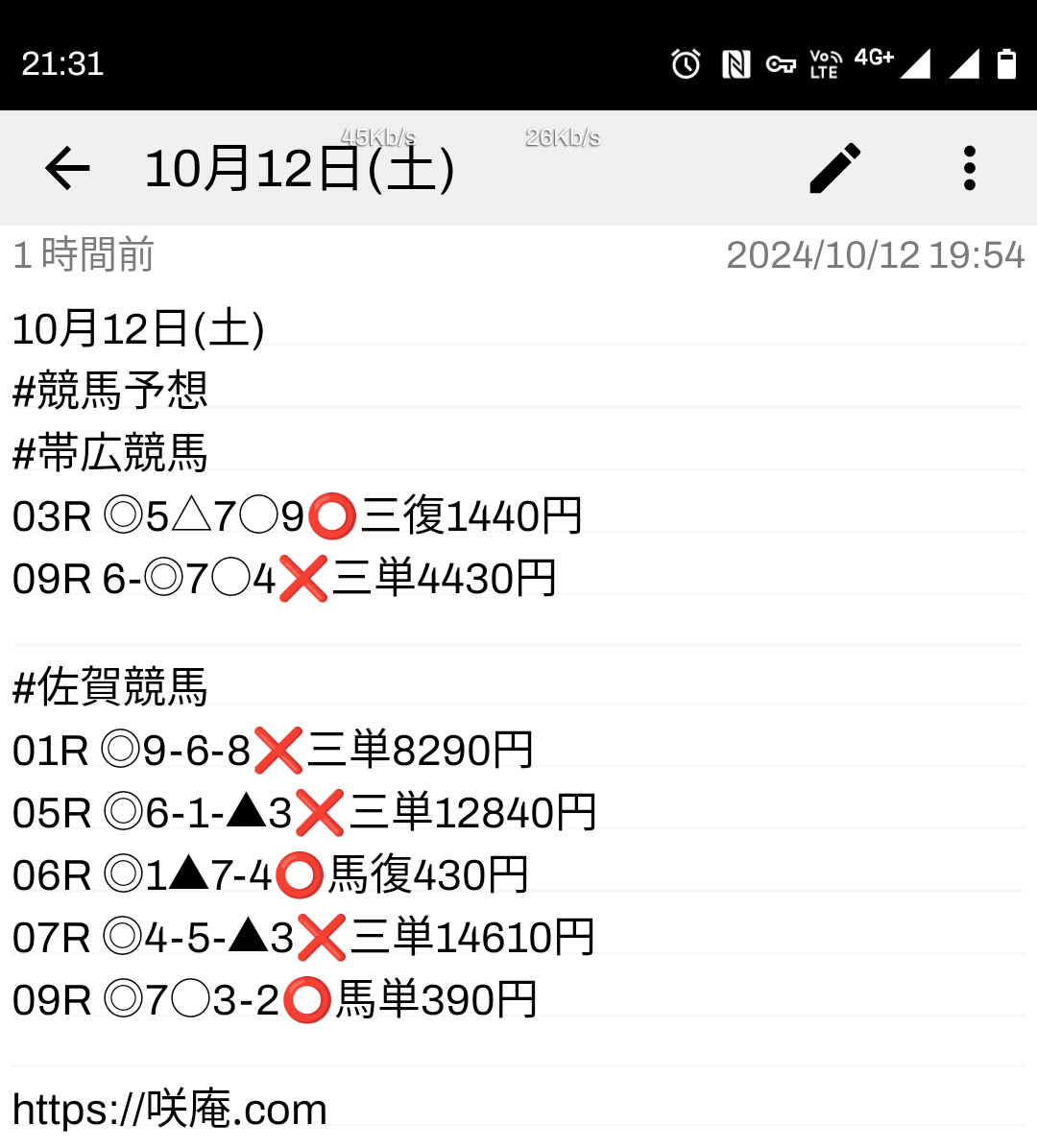Open the three-dot overflow menu
The width and height of the screenshot is (1037, 1148).
click(969, 169)
